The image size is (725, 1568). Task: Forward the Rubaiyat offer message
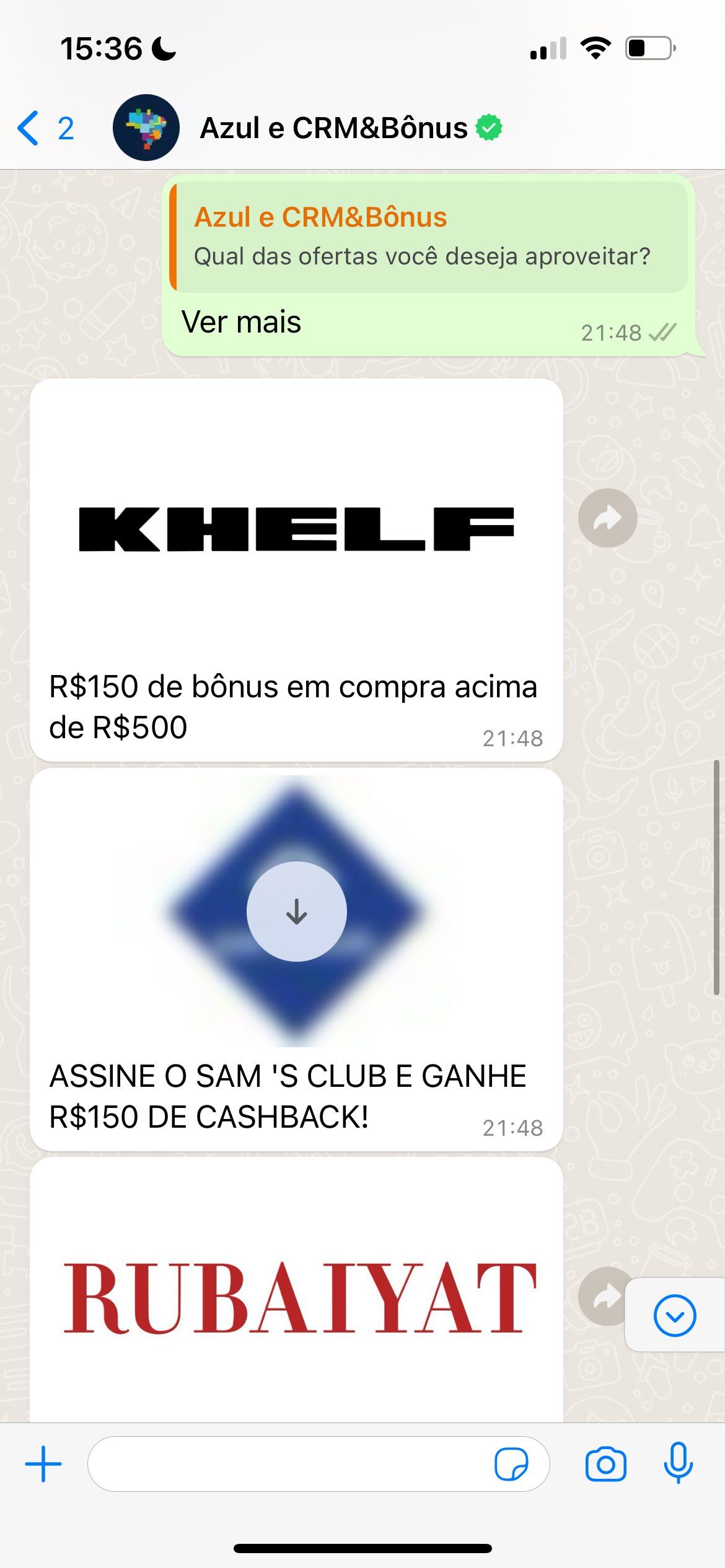(601, 1296)
